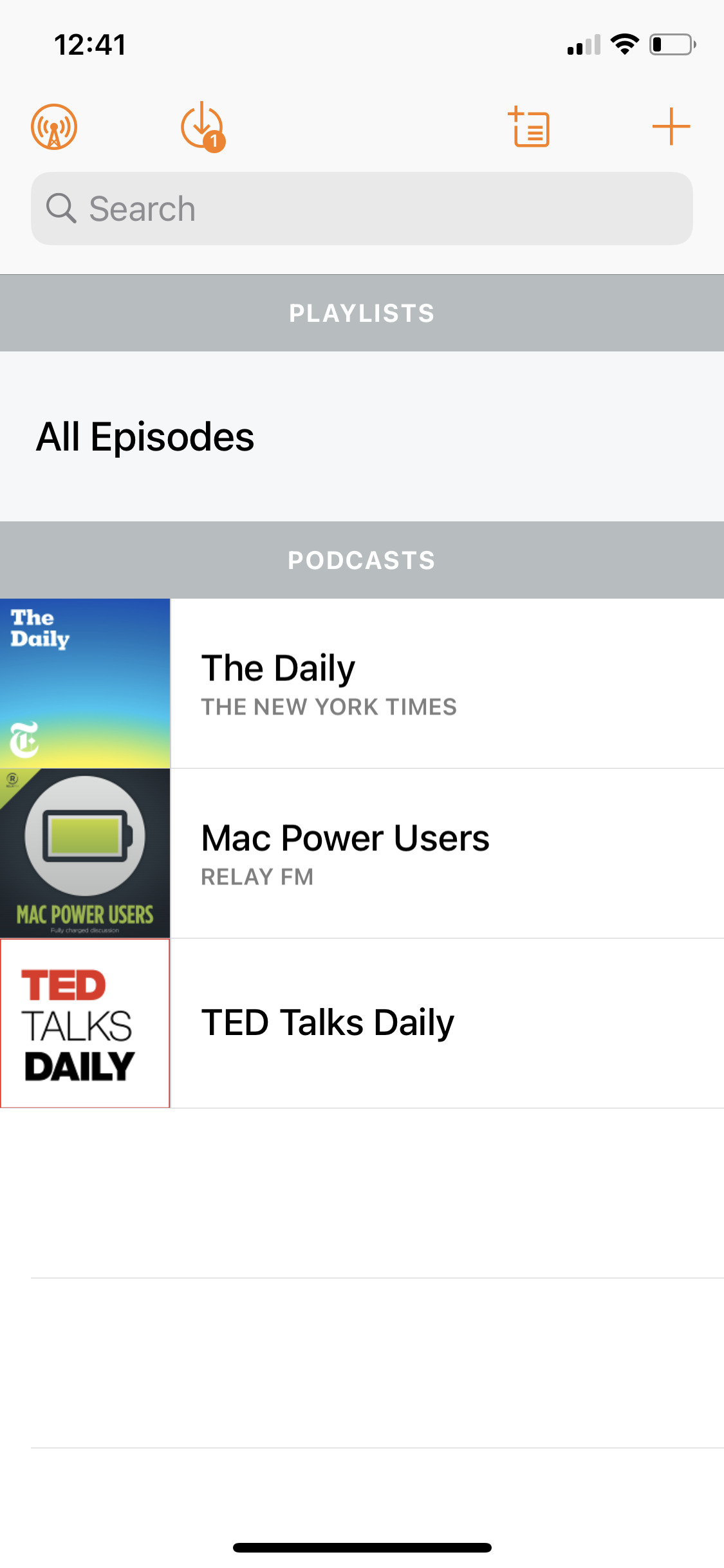The height and width of the screenshot is (1568, 724).
Task: Create a new playlist
Action: [x=529, y=127]
